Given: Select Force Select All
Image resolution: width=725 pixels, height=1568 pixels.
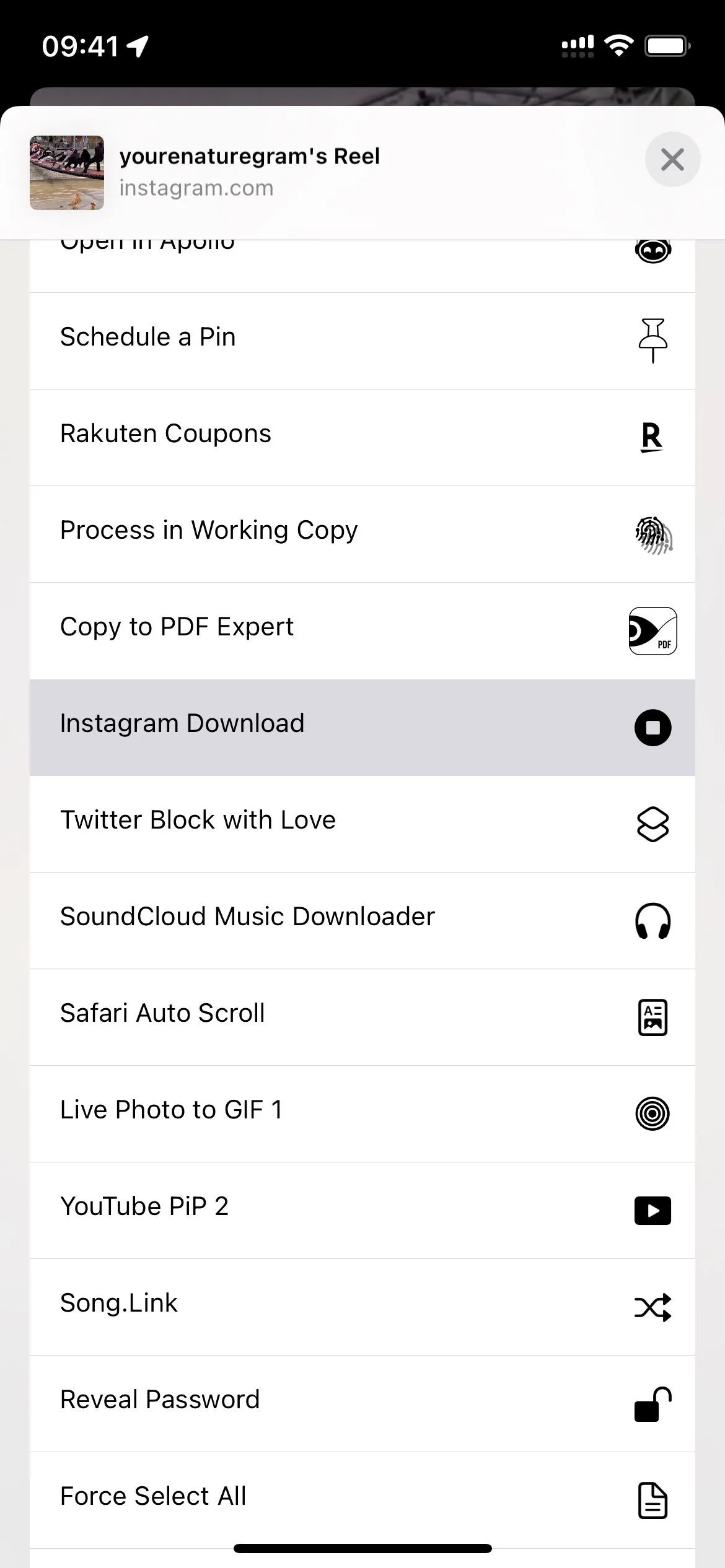Looking at the screenshot, I should click(x=362, y=1500).
